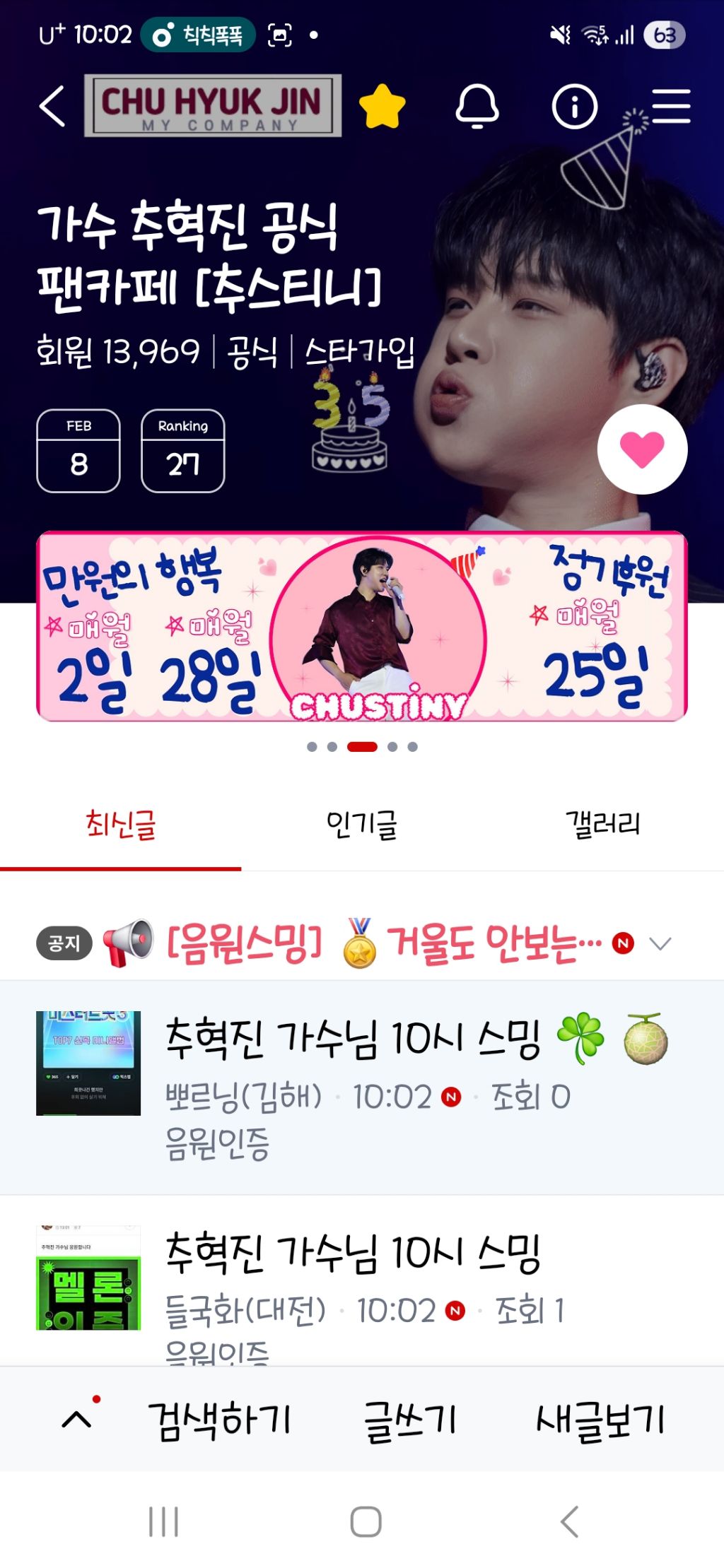
Task: Open the notifications bell
Action: click(x=477, y=107)
